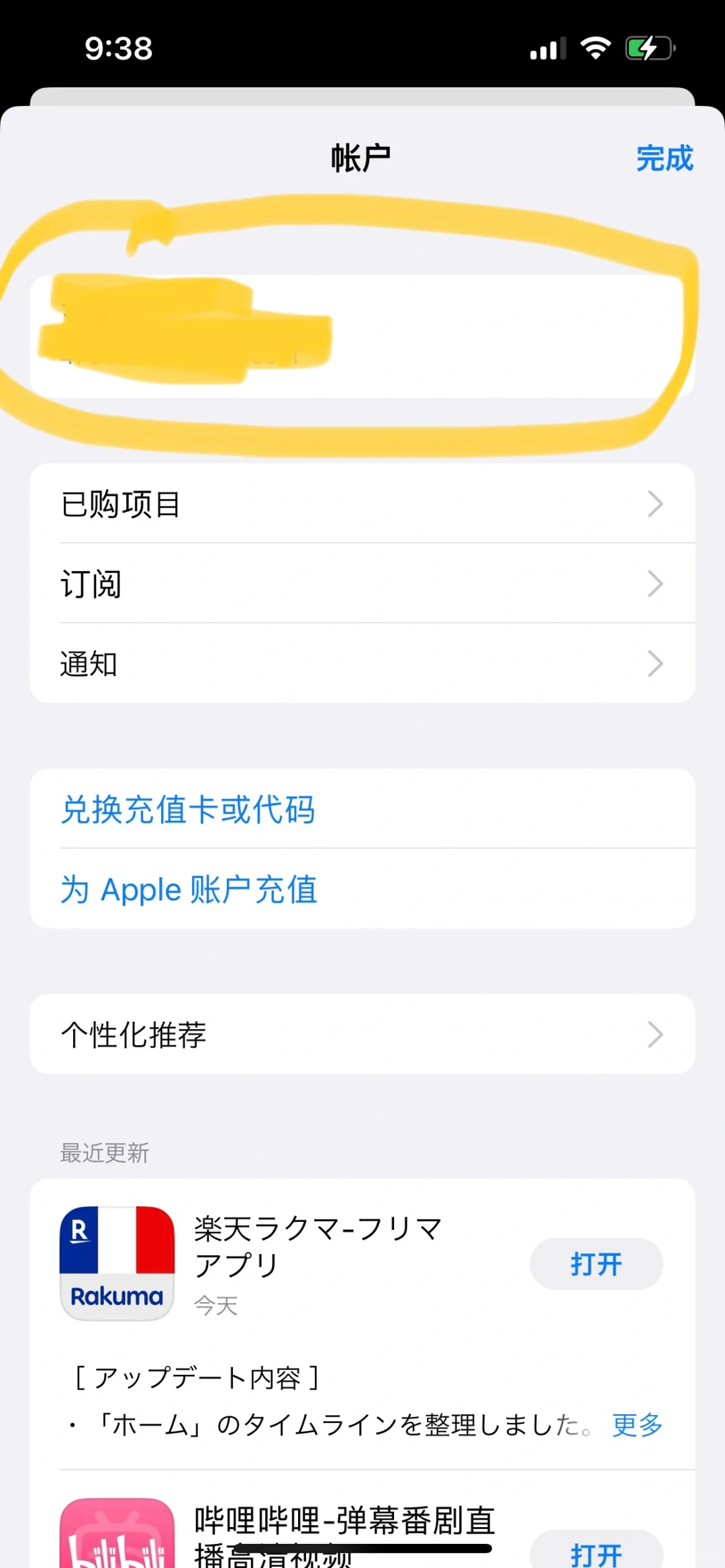Tap 兑换充值卡或代码 link

click(187, 810)
